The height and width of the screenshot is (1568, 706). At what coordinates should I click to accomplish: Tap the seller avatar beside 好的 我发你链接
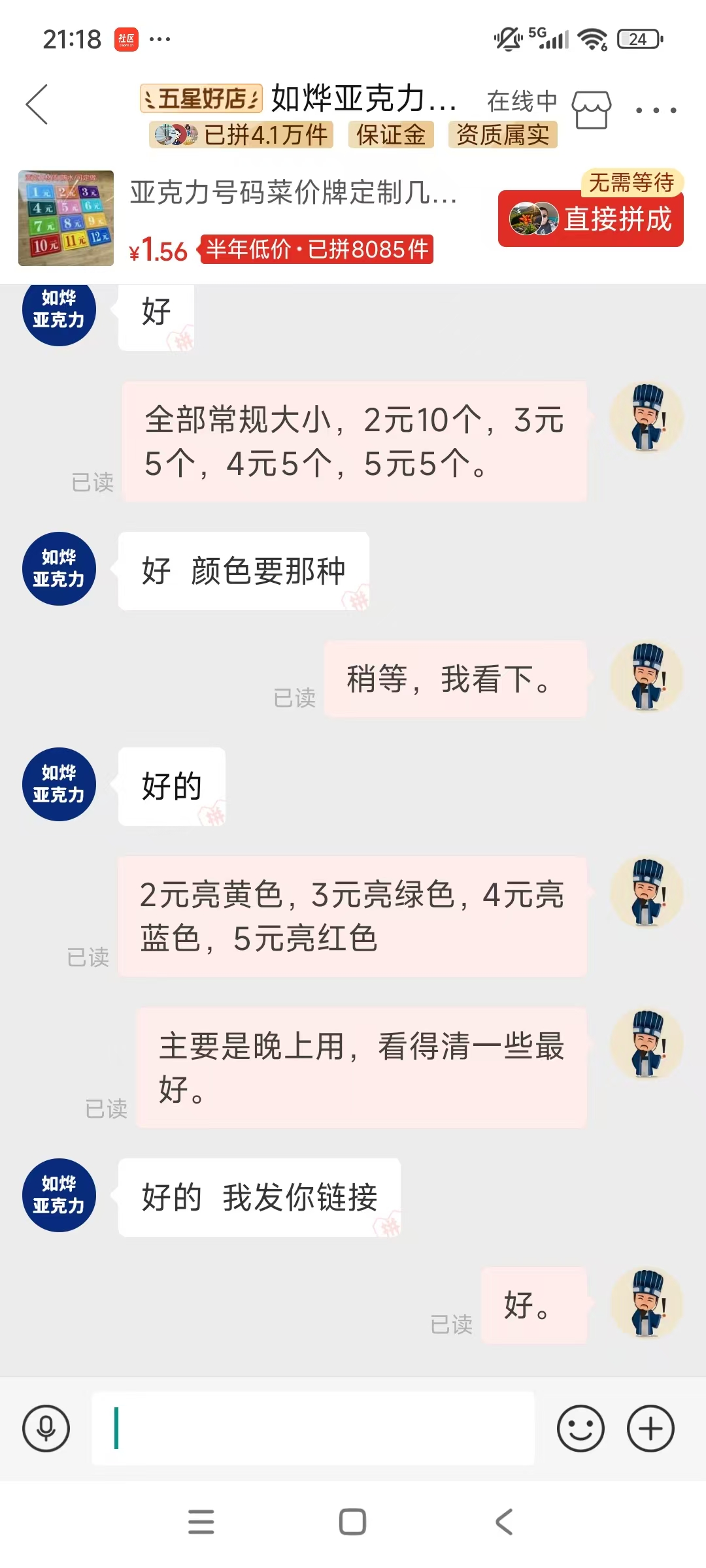[x=59, y=1195]
